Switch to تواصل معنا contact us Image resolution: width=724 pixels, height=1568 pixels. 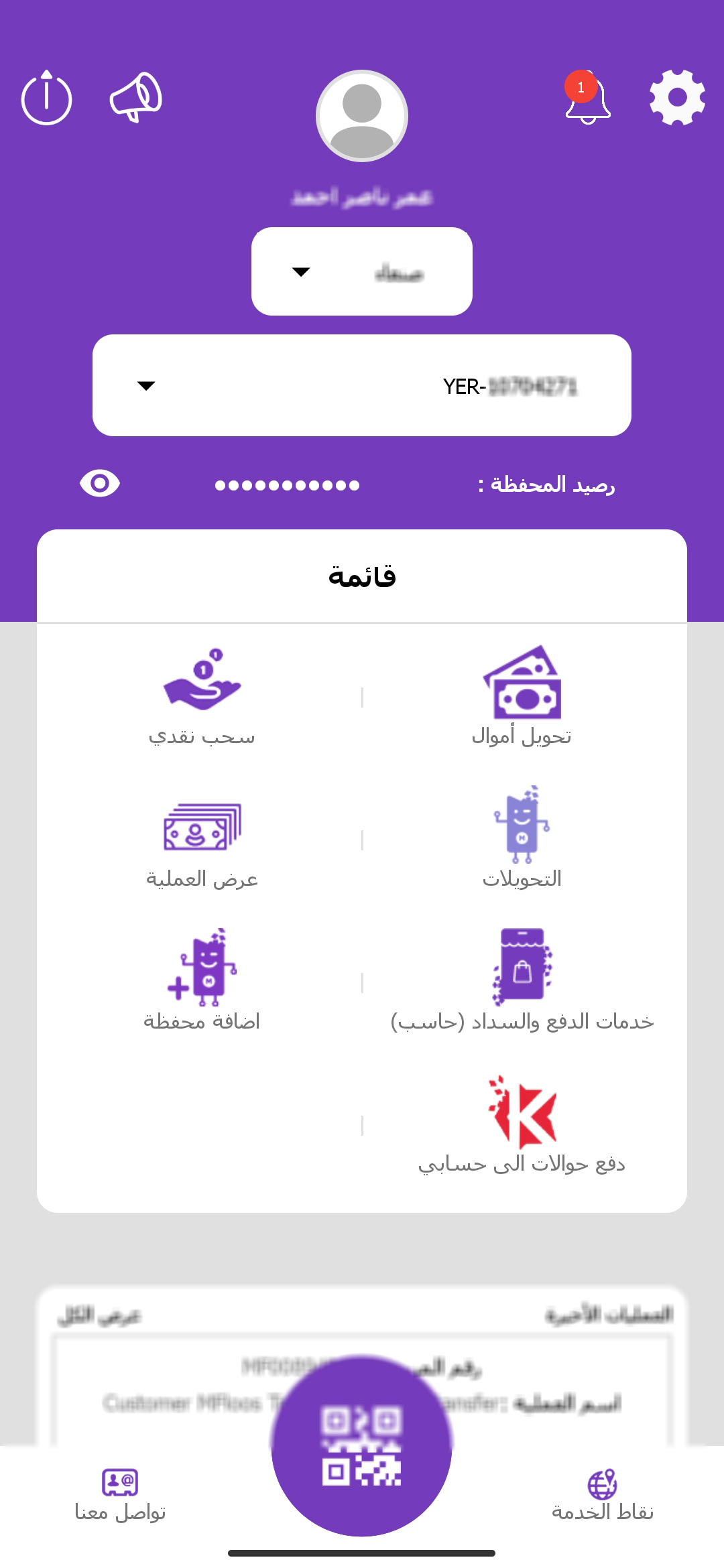click(x=120, y=1496)
